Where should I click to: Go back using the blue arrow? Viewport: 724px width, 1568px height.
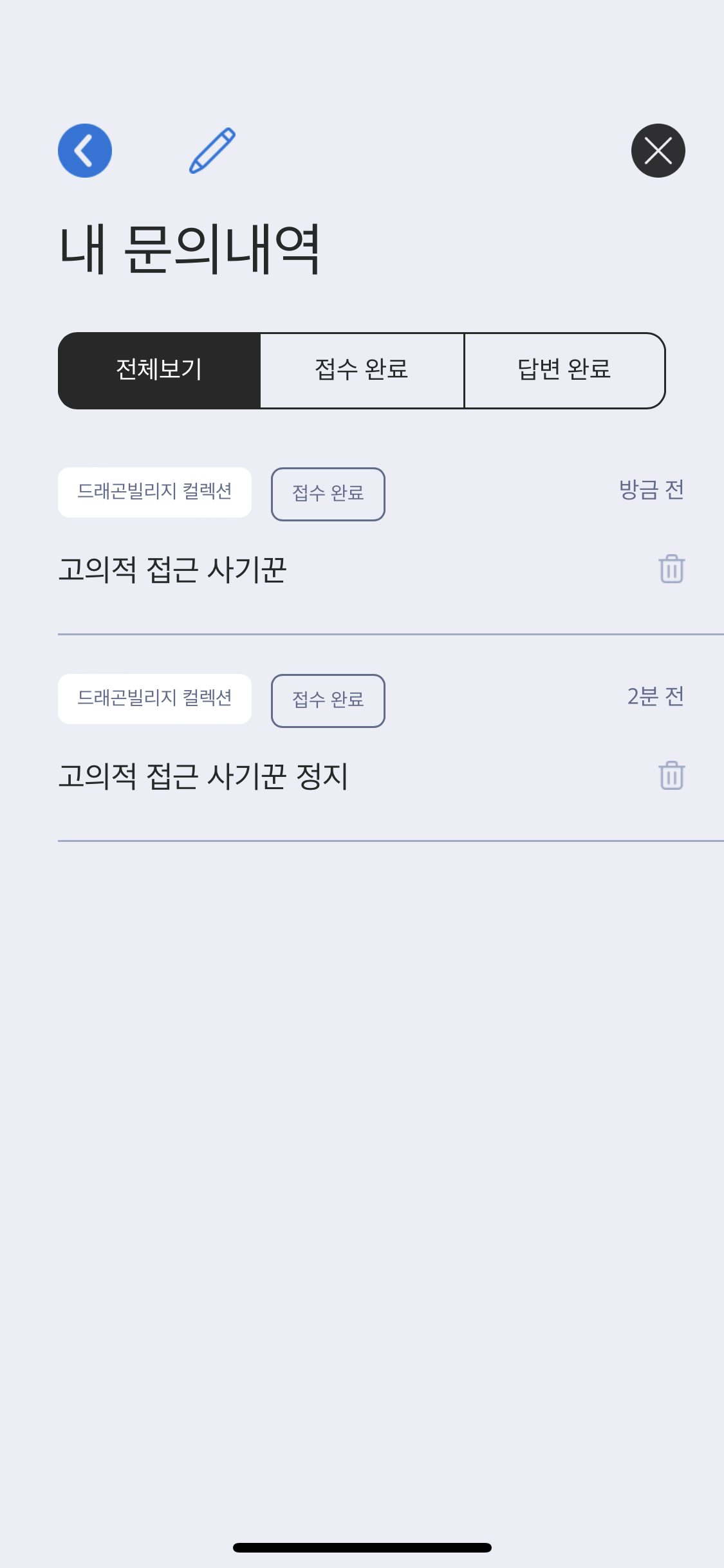click(85, 151)
